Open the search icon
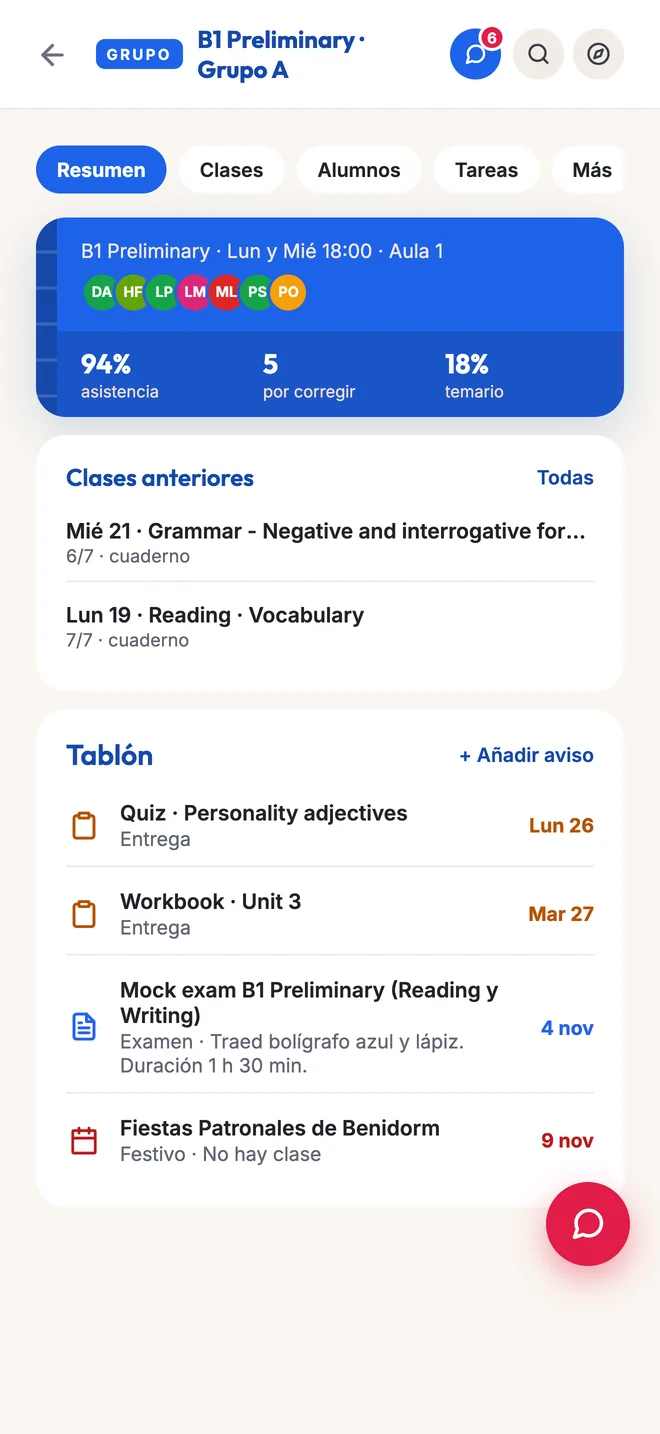 (x=538, y=54)
